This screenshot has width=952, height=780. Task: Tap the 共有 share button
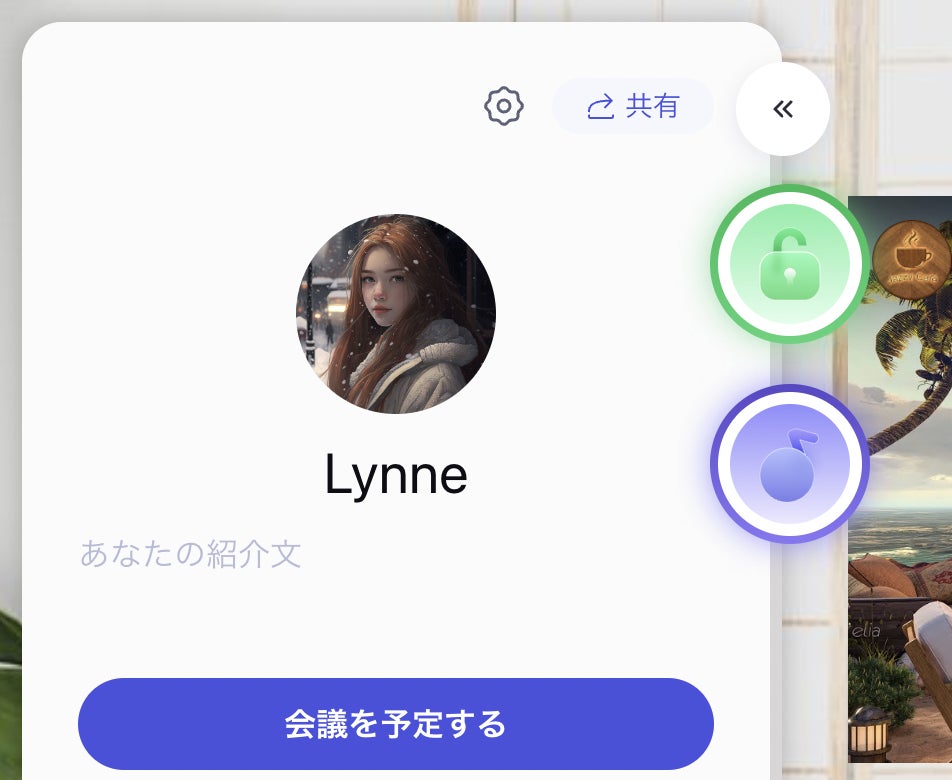point(633,106)
